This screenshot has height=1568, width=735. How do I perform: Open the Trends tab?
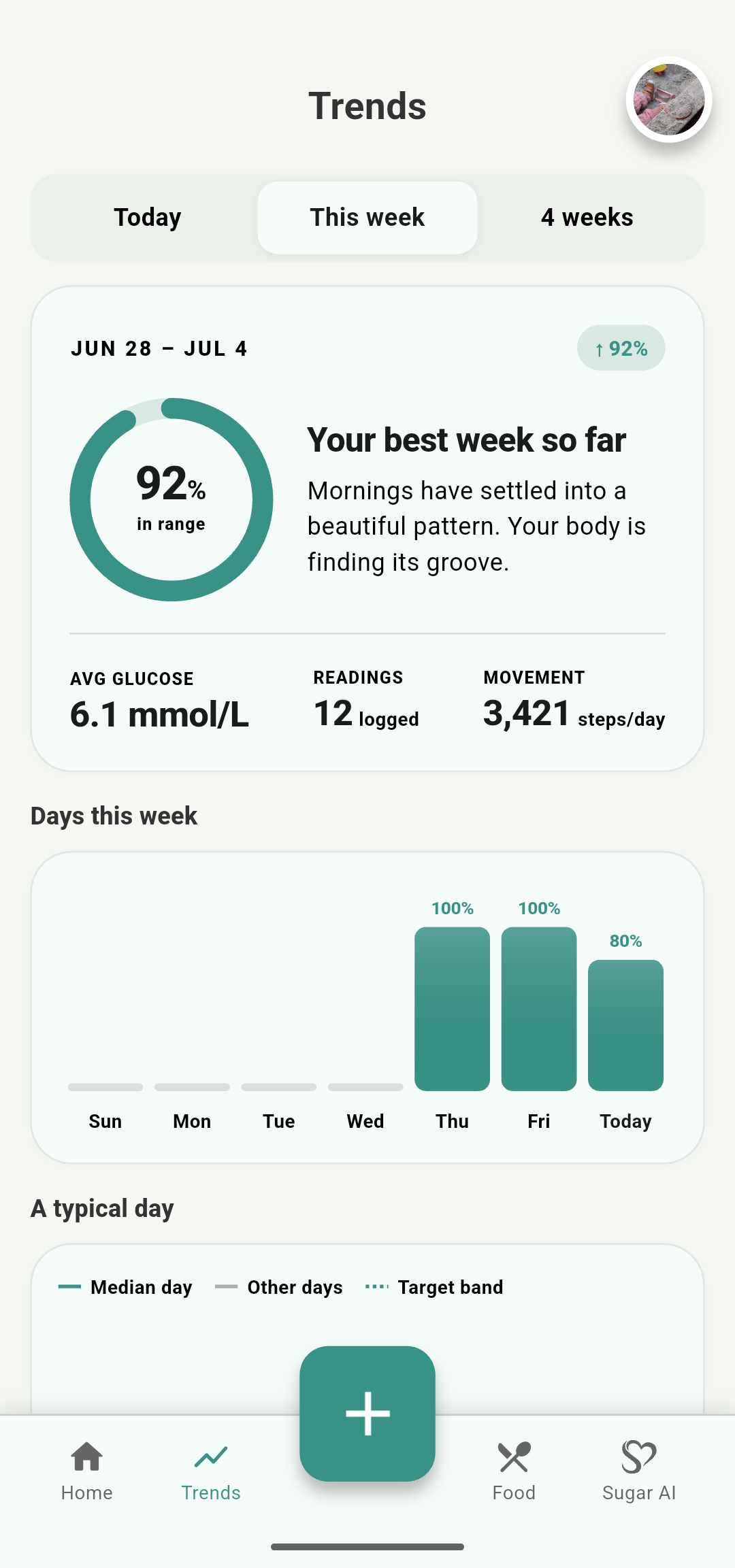211,1471
